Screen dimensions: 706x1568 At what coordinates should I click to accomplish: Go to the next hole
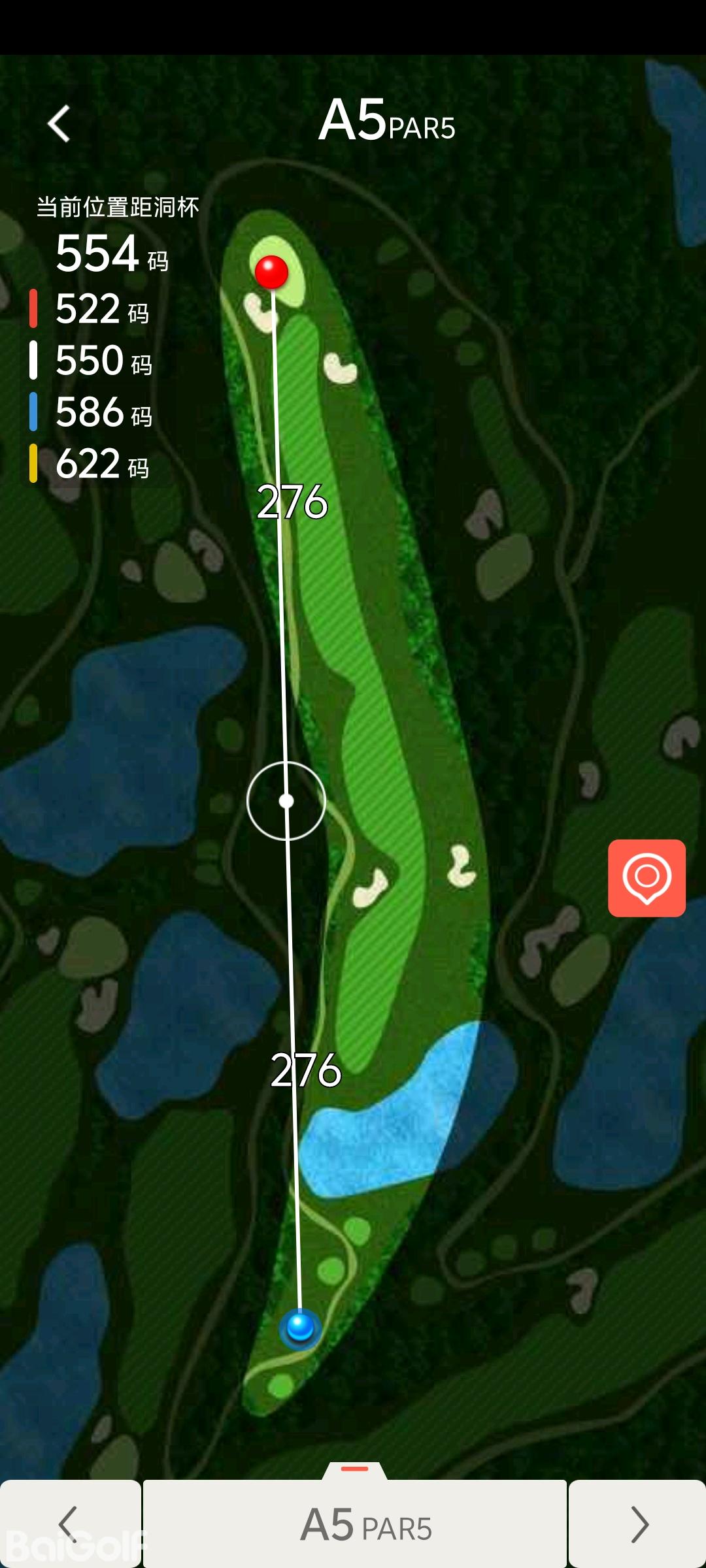click(x=637, y=1524)
